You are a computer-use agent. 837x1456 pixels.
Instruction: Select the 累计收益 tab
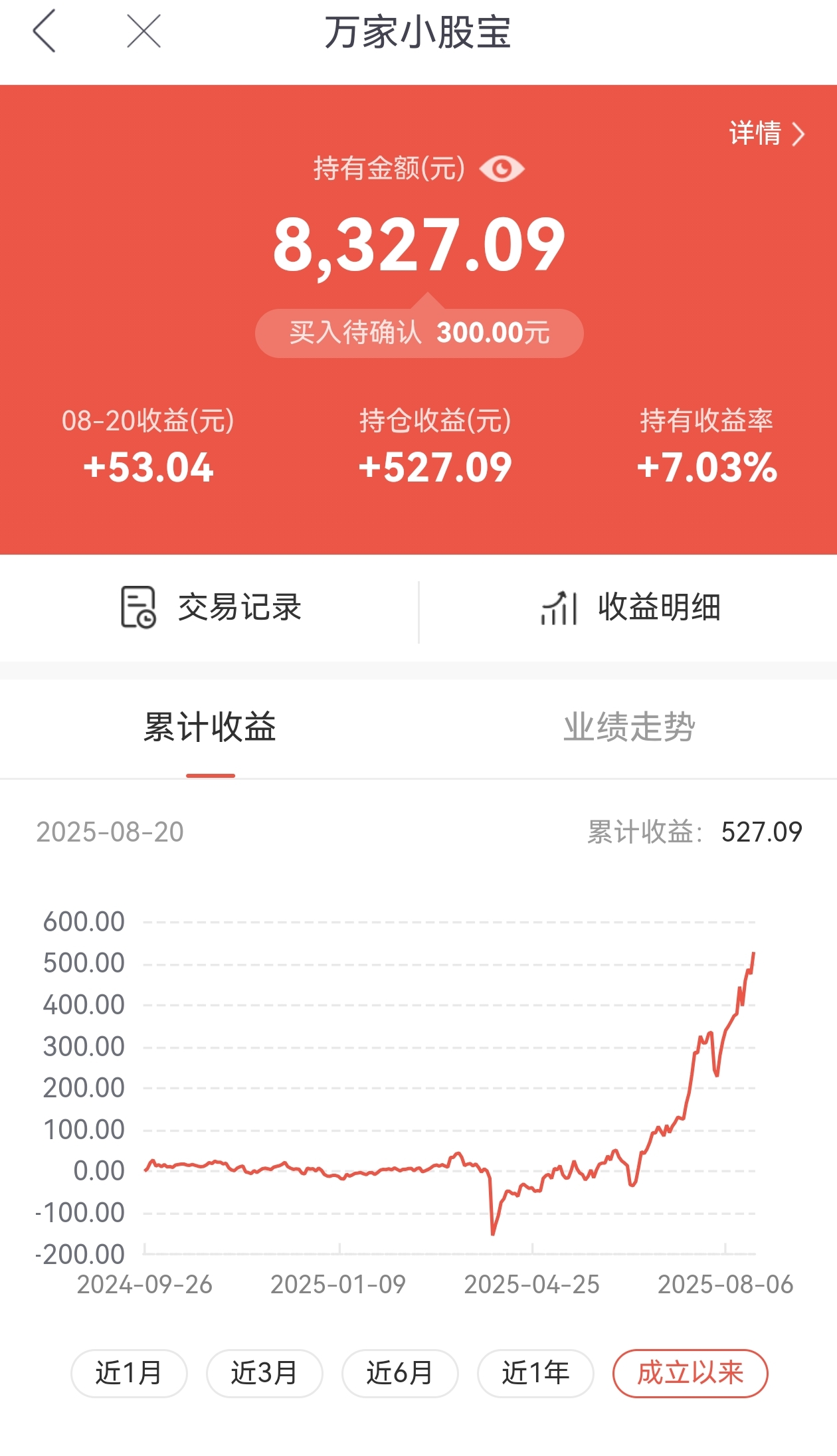coord(210,727)
